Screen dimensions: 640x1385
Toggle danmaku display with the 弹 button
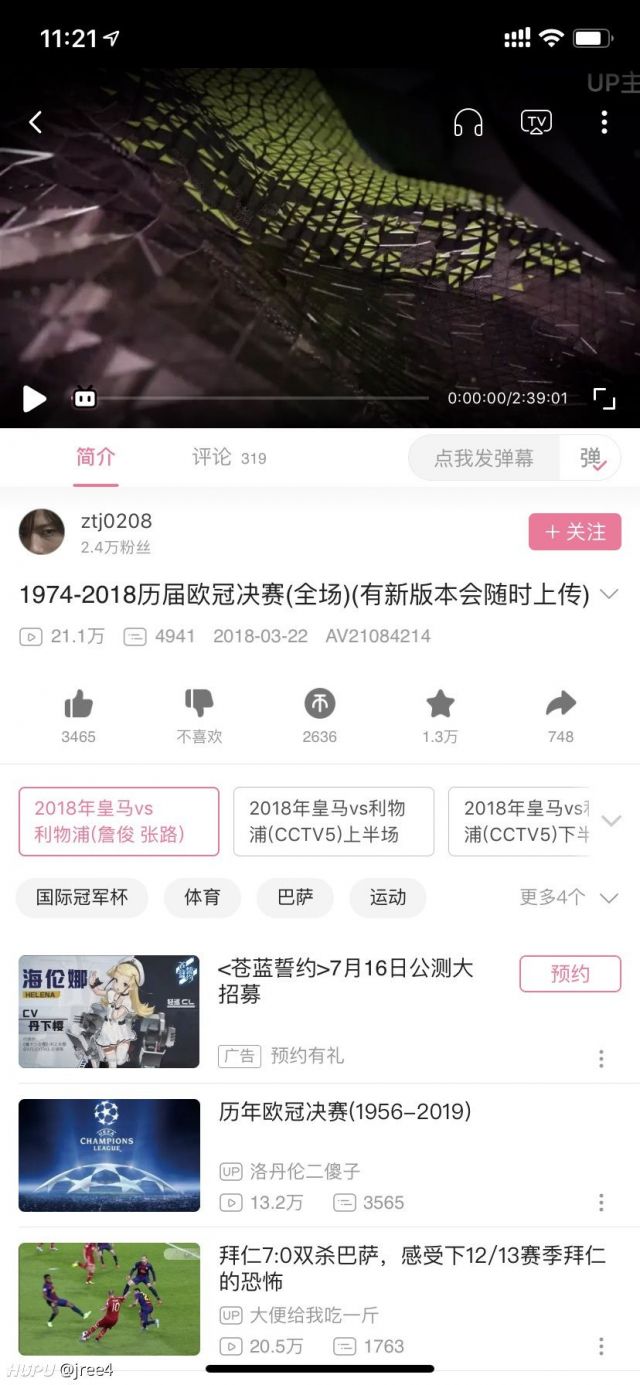[592, 458]
